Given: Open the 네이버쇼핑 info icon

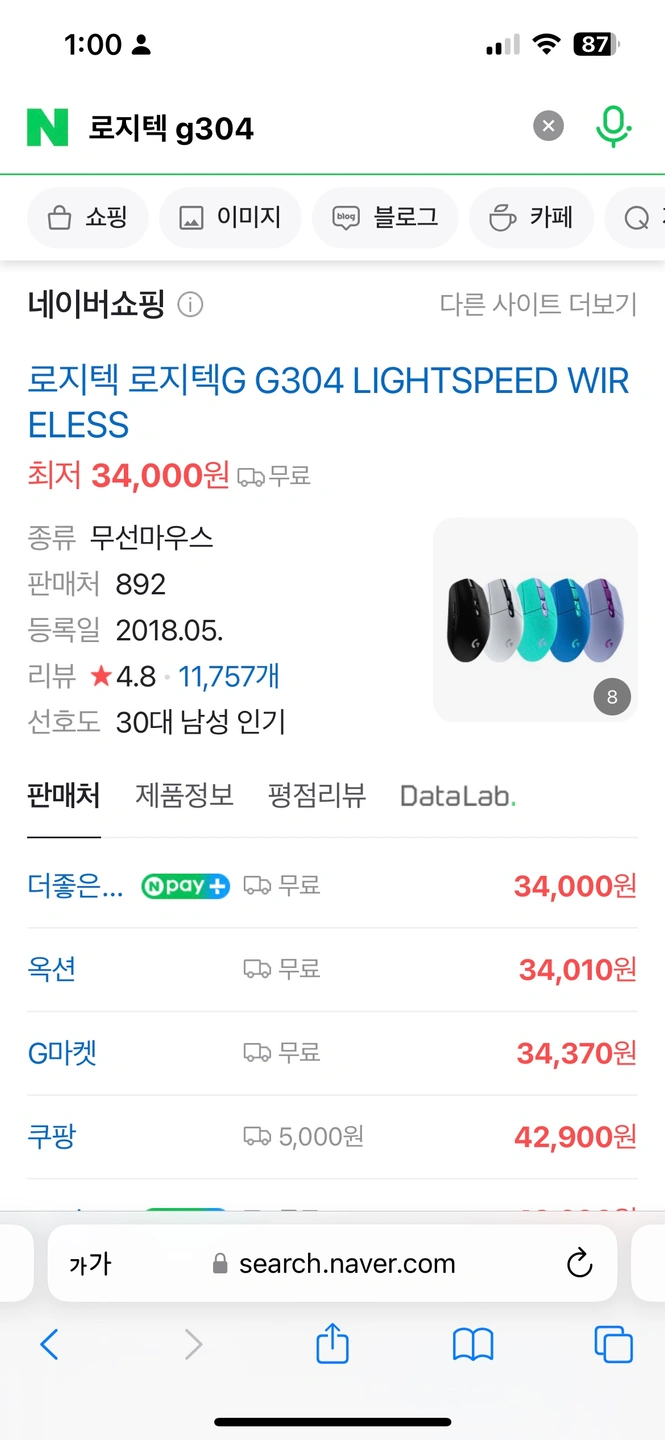Looking at the screenshot, I should [190, 305].
